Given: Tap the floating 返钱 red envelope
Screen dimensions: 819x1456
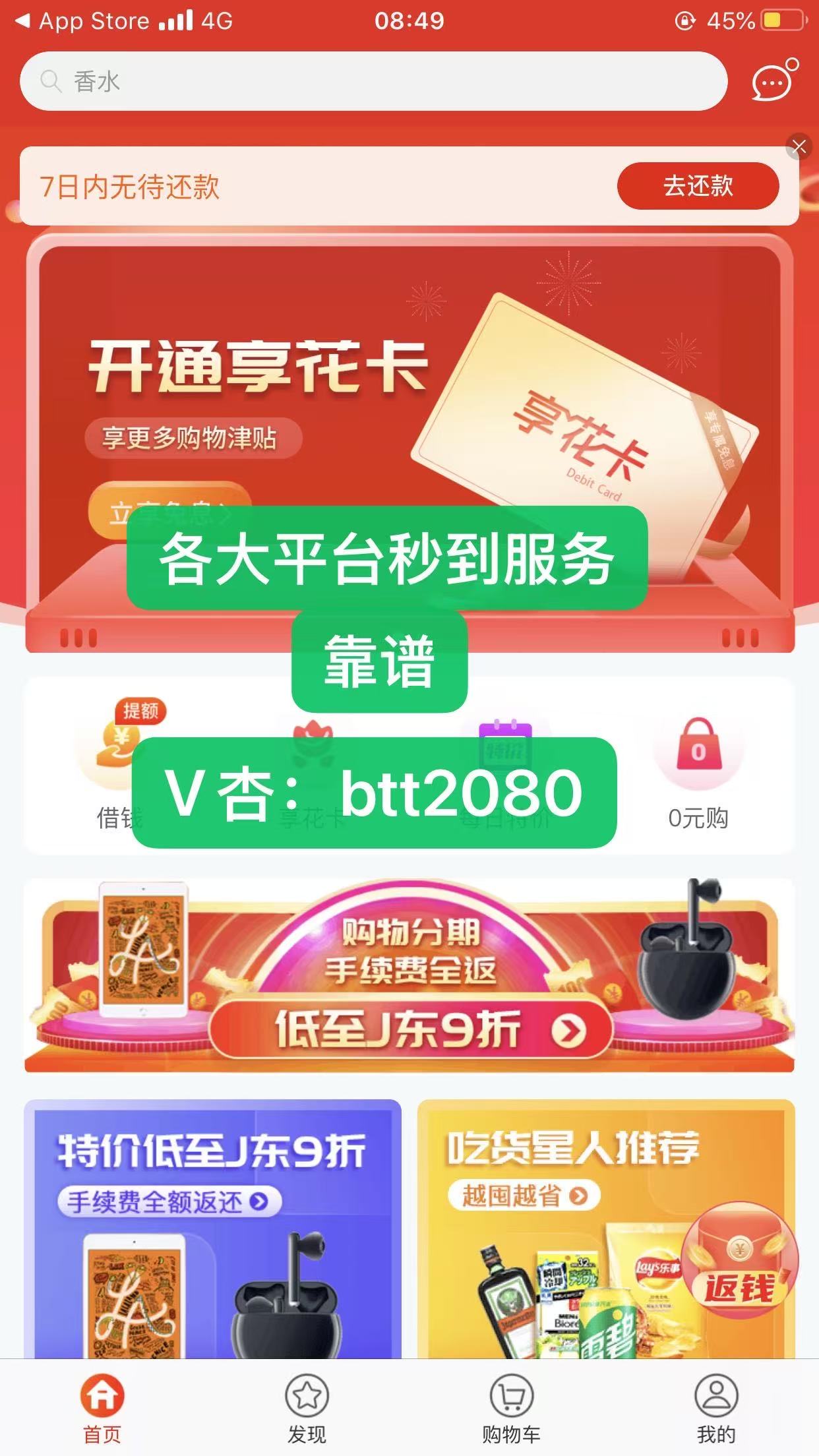Looking at the screenshot, I should [740, 1261].
